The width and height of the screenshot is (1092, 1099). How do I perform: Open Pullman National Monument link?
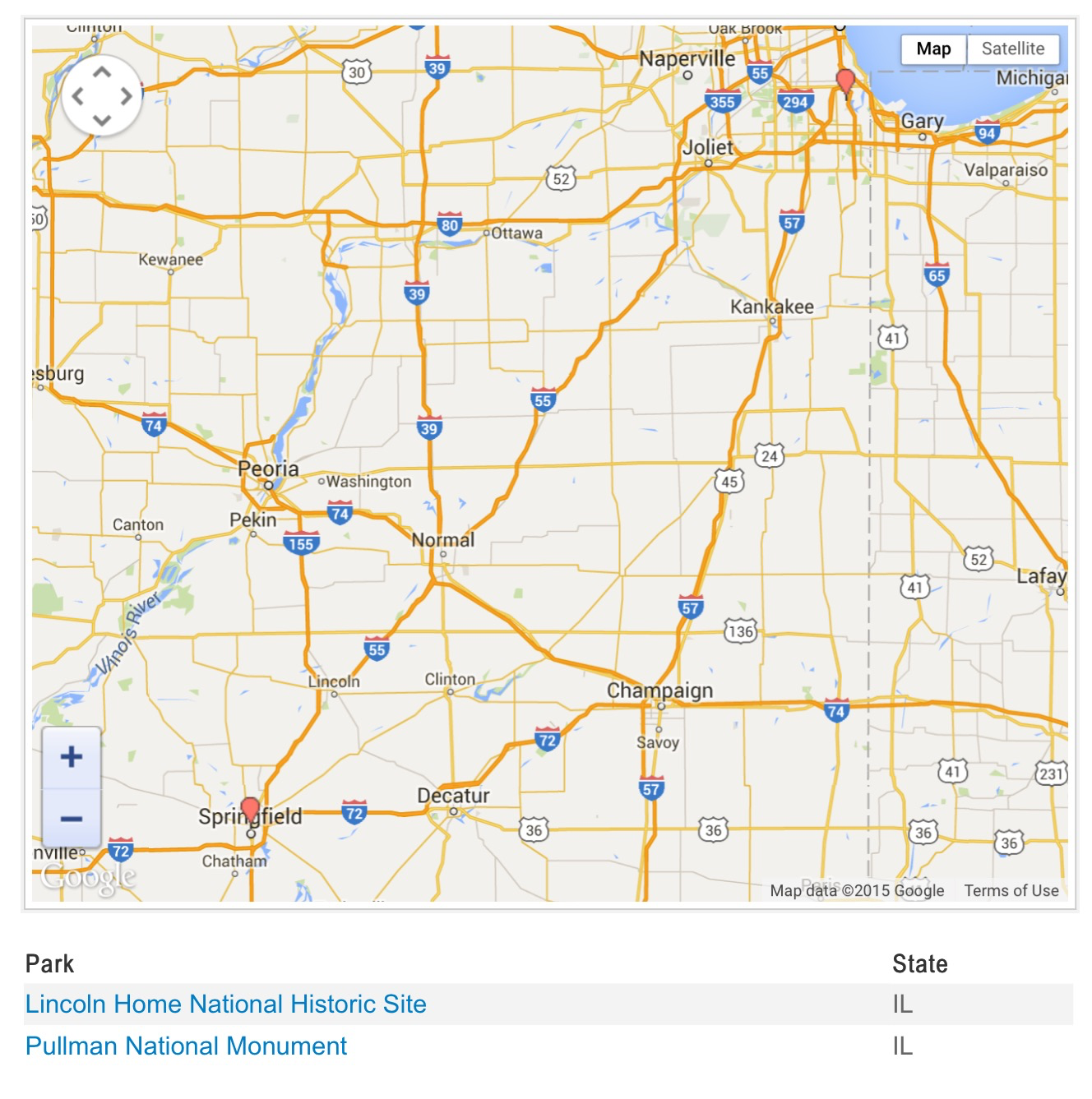click(x=186, y=1046)
